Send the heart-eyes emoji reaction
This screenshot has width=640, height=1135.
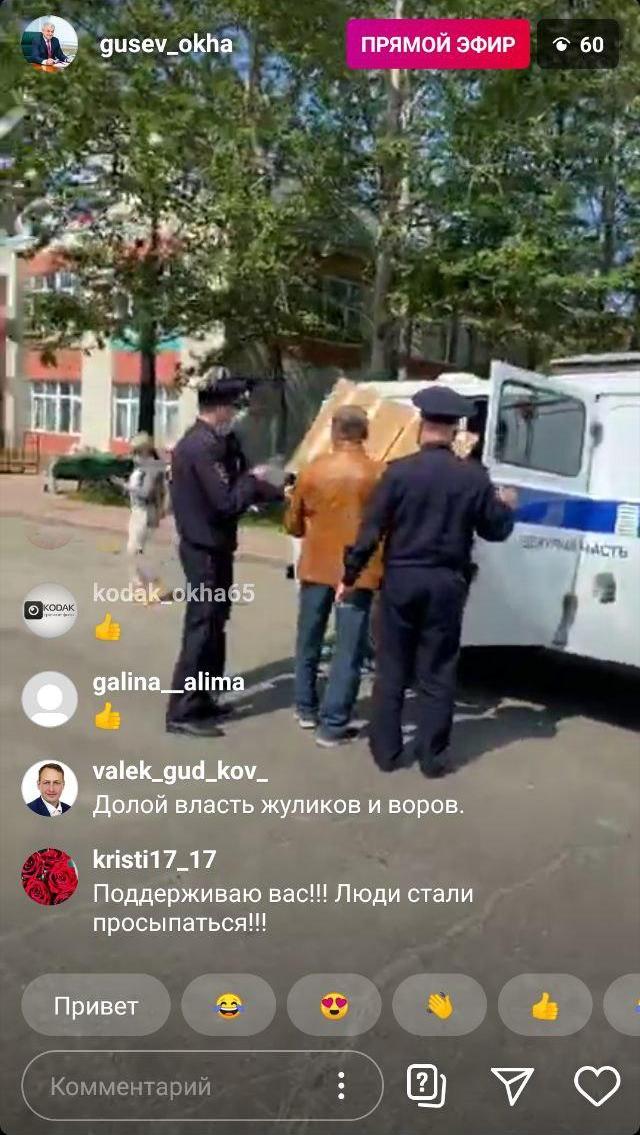tap(334, 1005)
